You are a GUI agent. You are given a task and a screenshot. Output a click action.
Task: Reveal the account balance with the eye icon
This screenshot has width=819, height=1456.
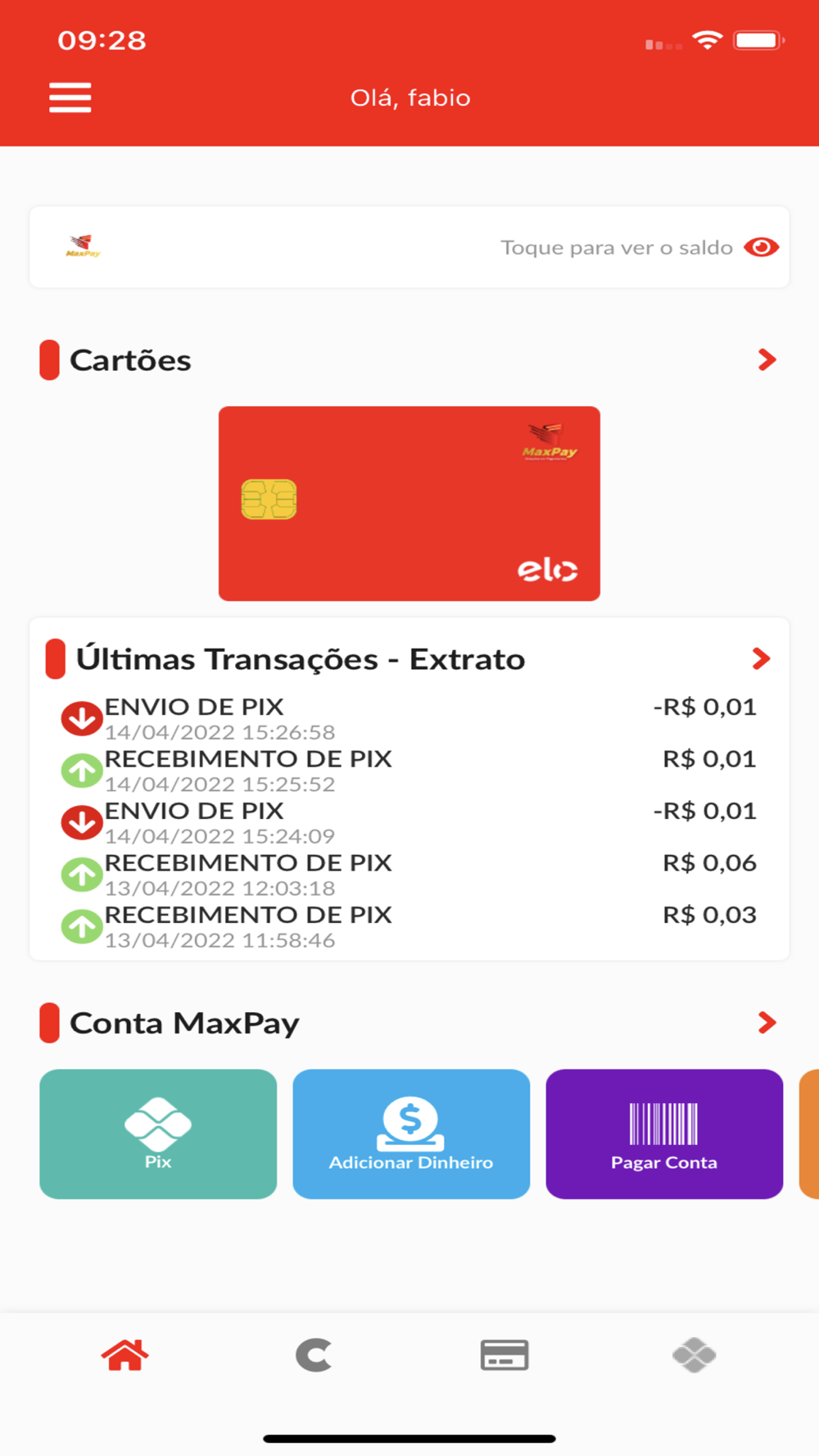[x=761, y=247]
